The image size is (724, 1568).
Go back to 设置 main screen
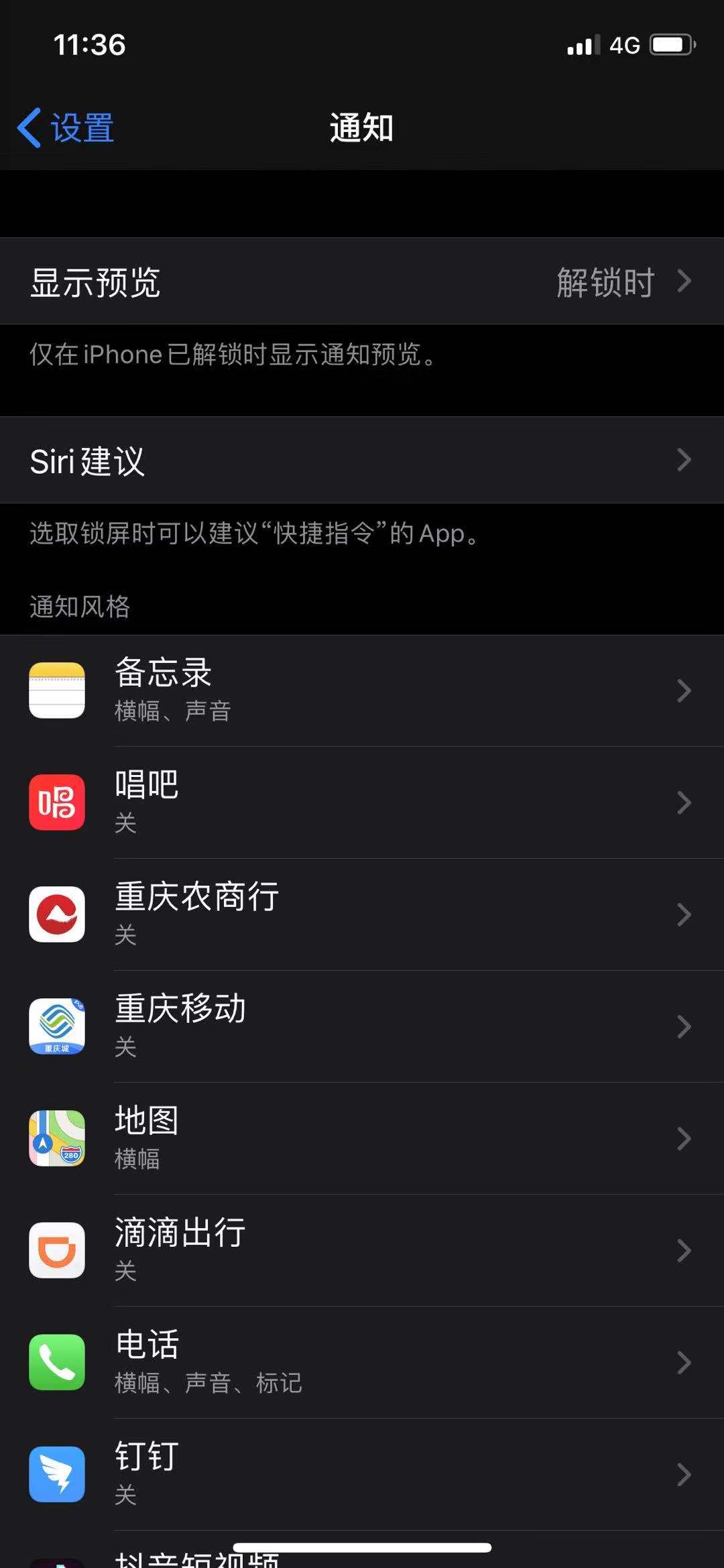pos(64,127)
